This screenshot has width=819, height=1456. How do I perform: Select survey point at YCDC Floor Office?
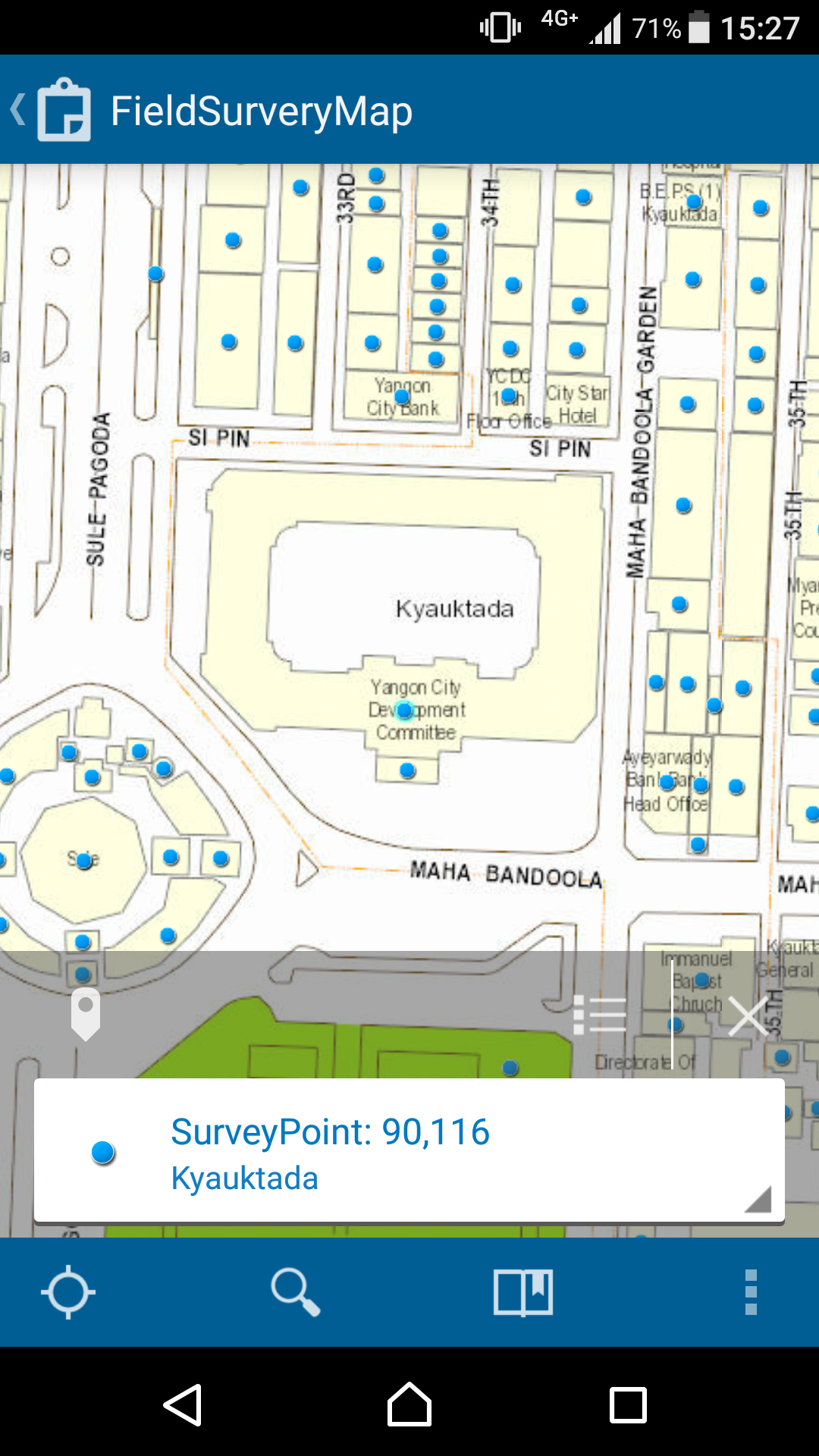click(x=510, y=395)
